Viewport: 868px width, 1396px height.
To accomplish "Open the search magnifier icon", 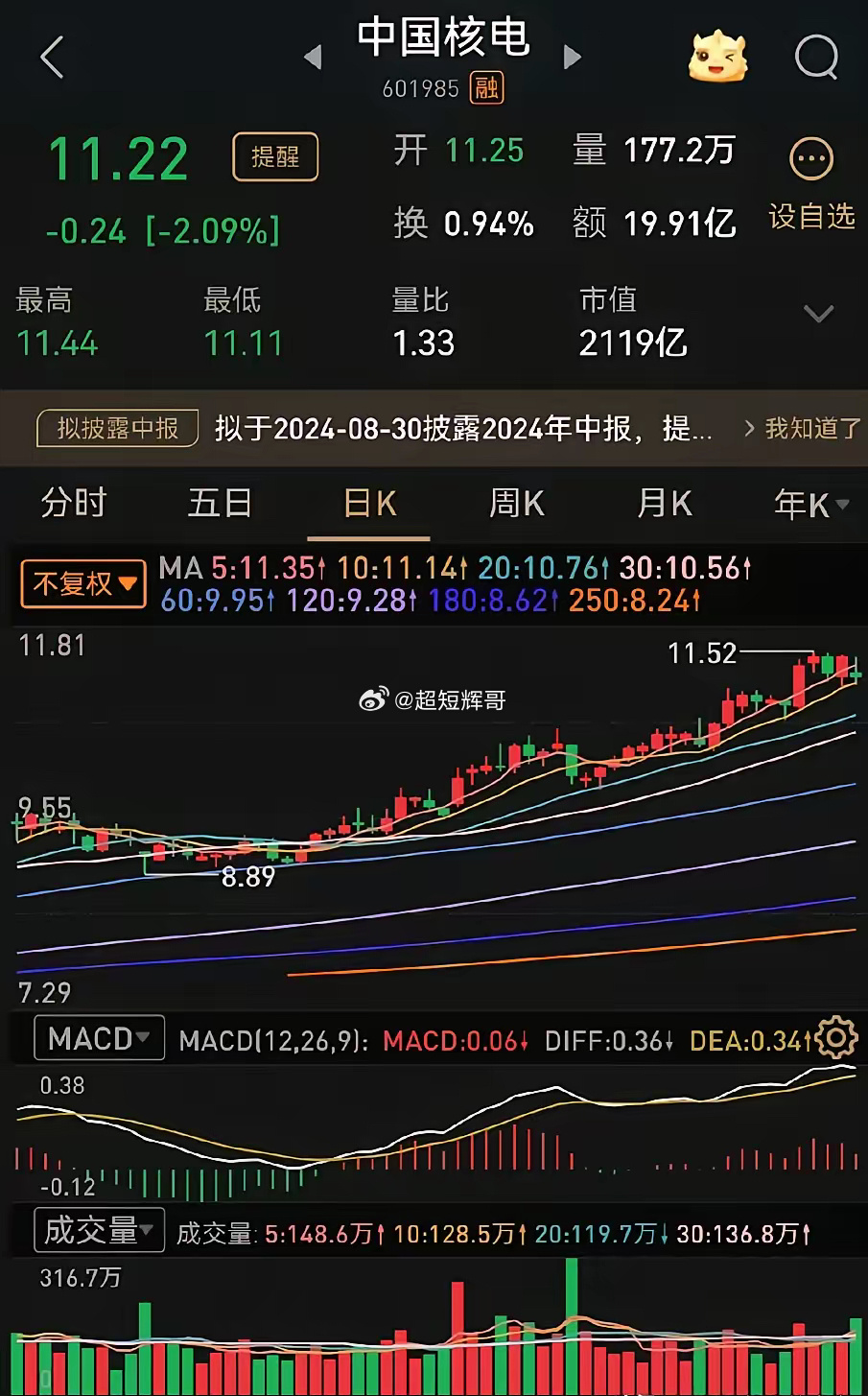I will [817, 58].
